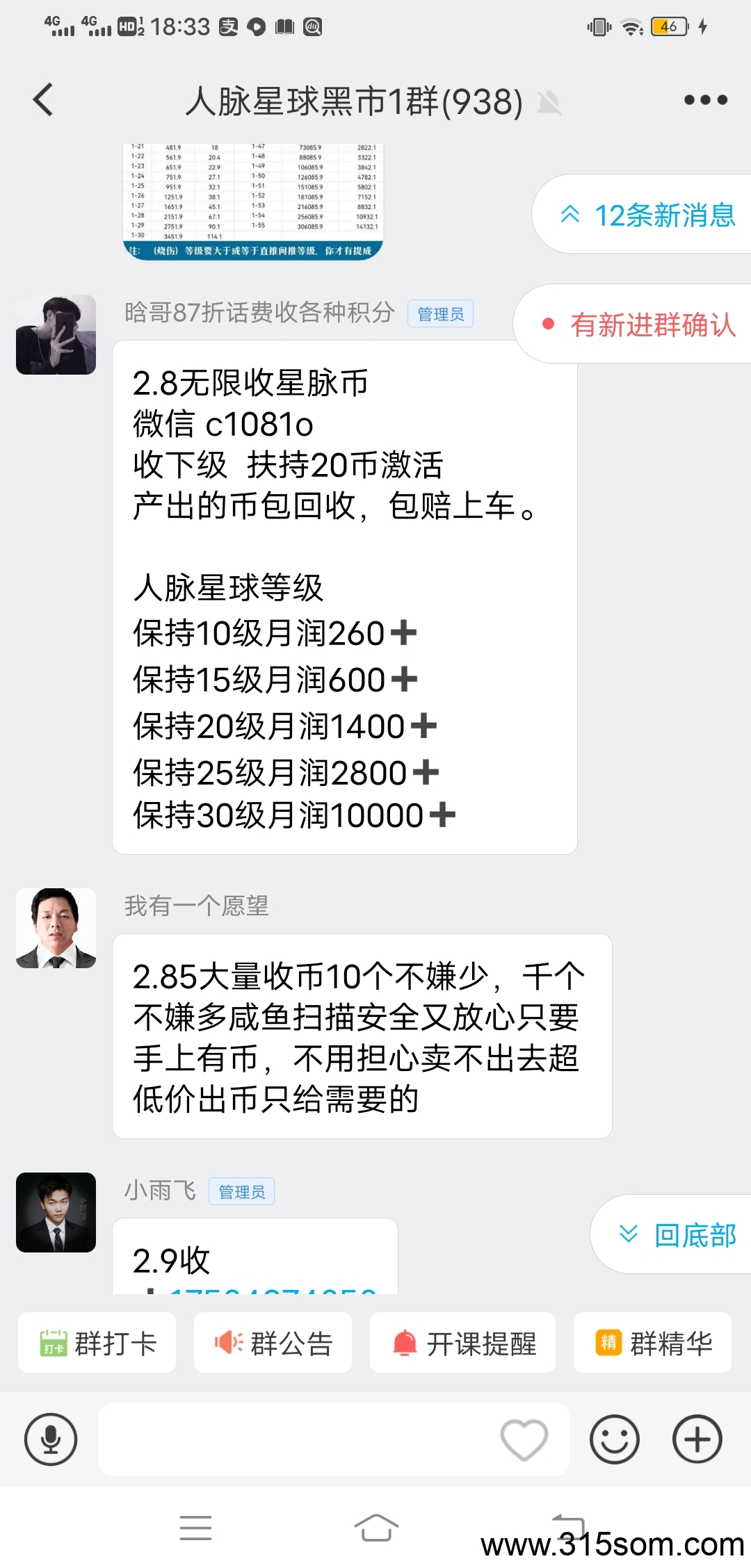
Task: Toggle the muted notification bell beside group title
Action: click(549, 102)
